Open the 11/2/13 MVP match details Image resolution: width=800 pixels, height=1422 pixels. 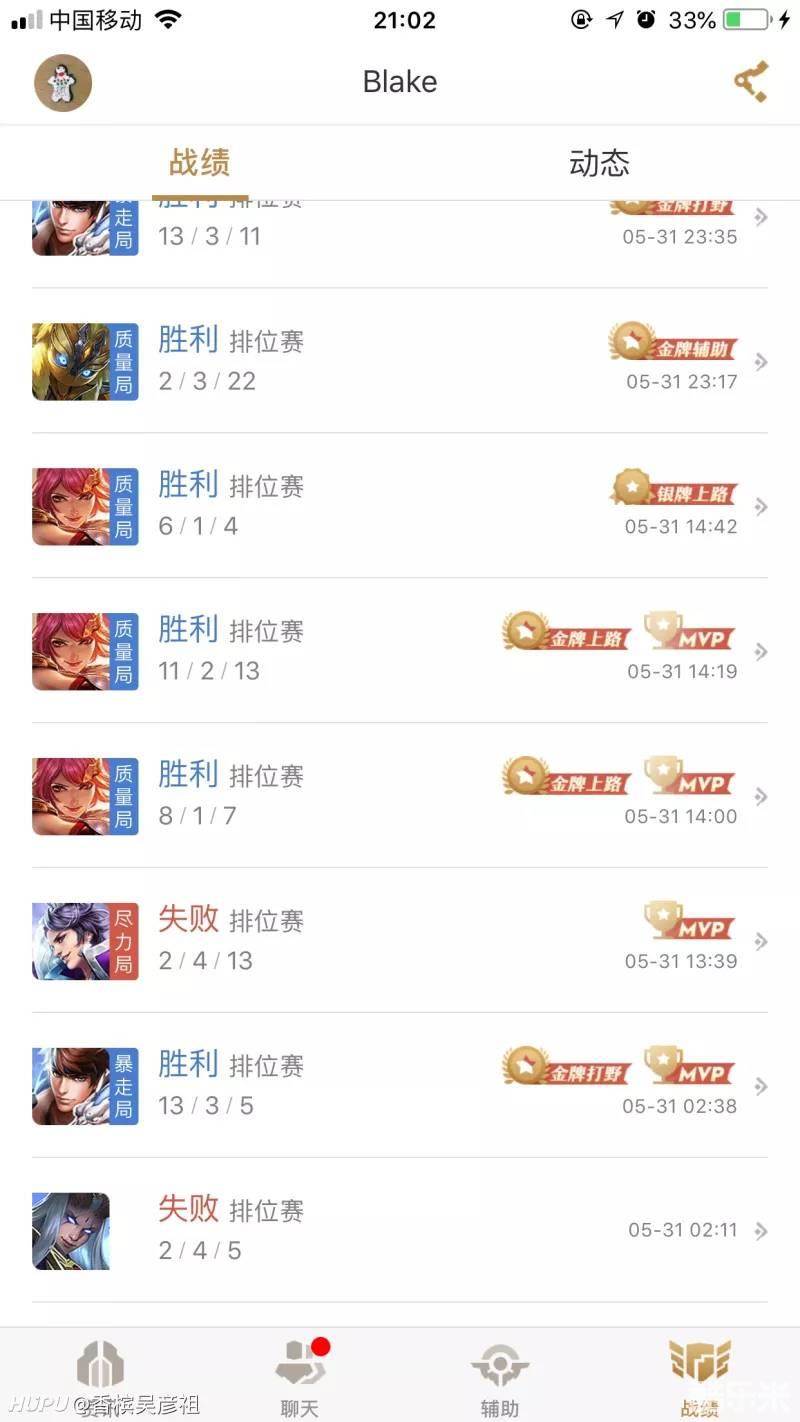pos(400,651)
